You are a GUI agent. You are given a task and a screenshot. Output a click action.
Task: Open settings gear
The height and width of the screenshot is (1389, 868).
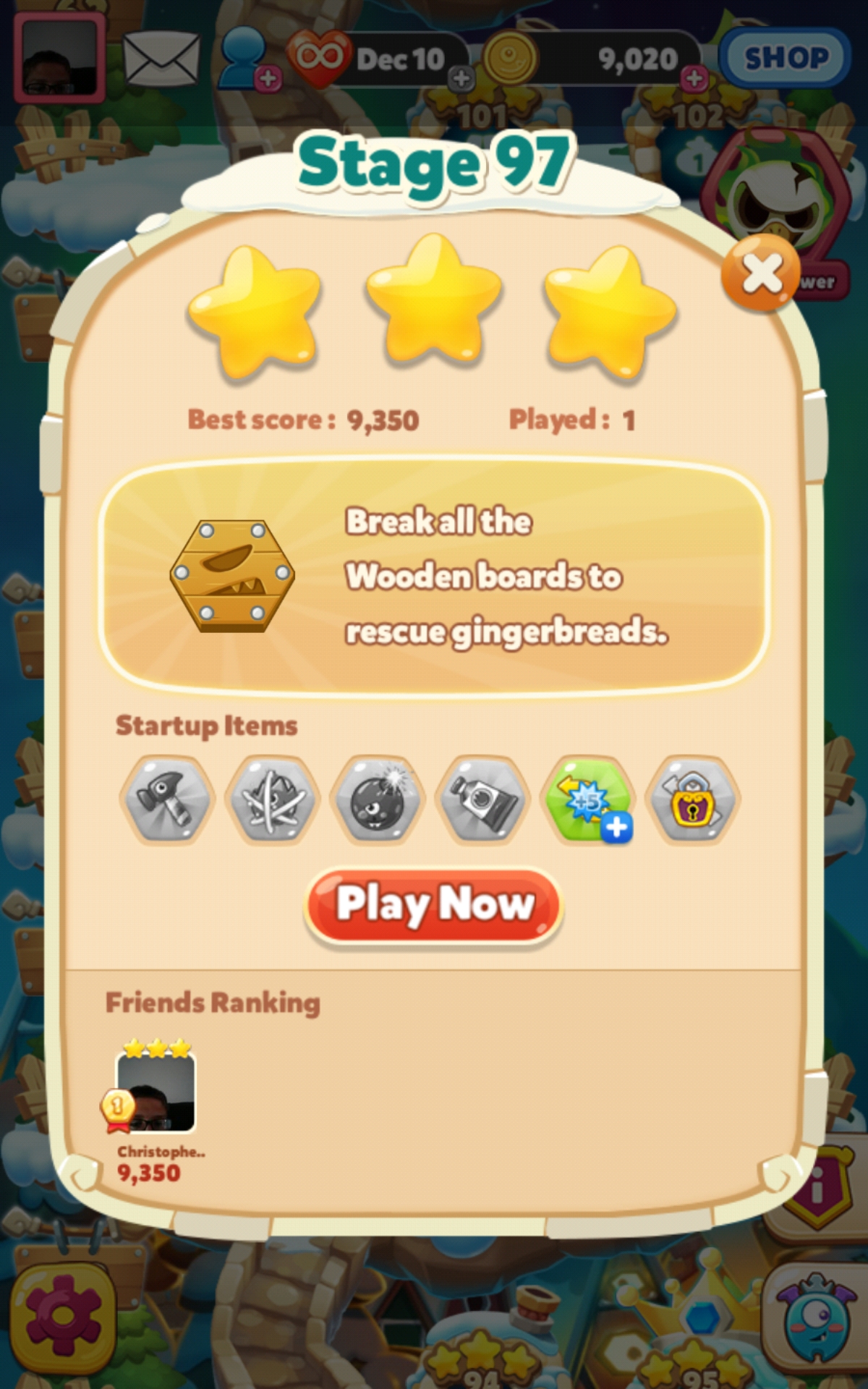click(x=64, y=1318)
